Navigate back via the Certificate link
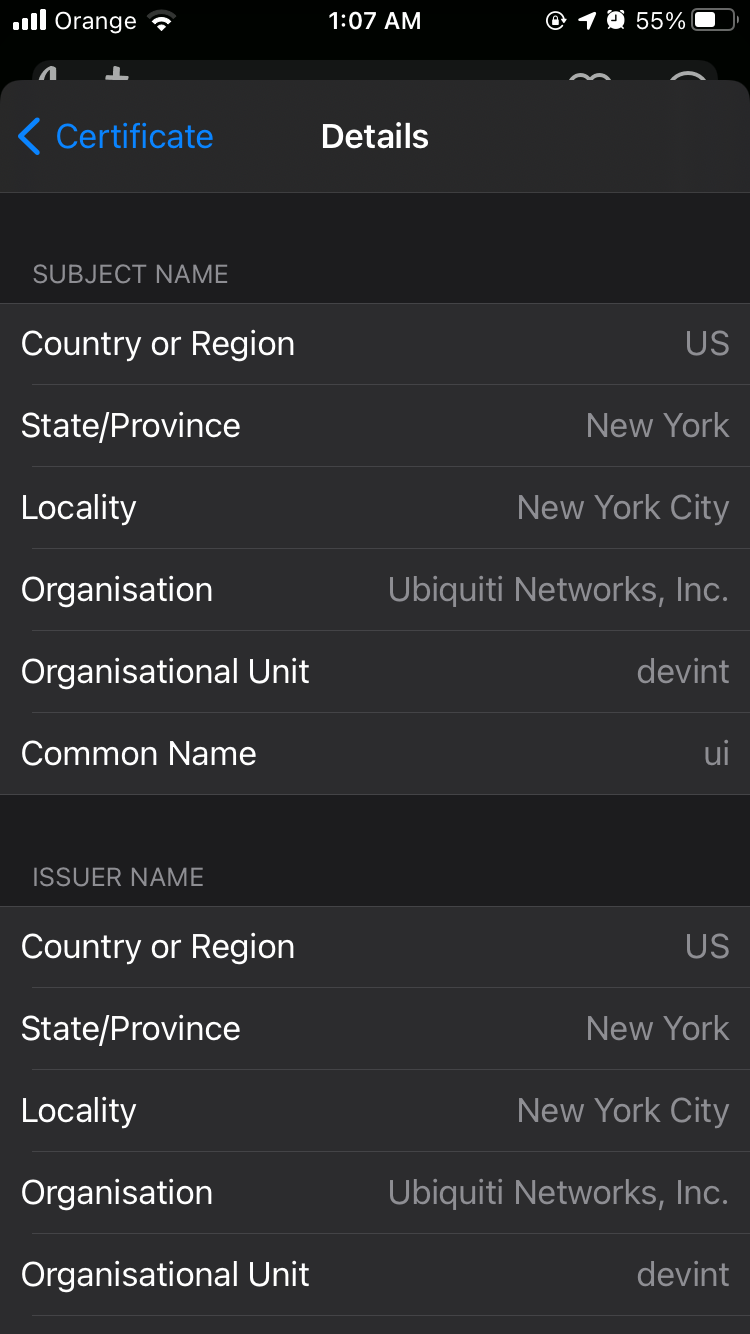Viewport: 750px width, 1334px height. (x=133, y=136)
